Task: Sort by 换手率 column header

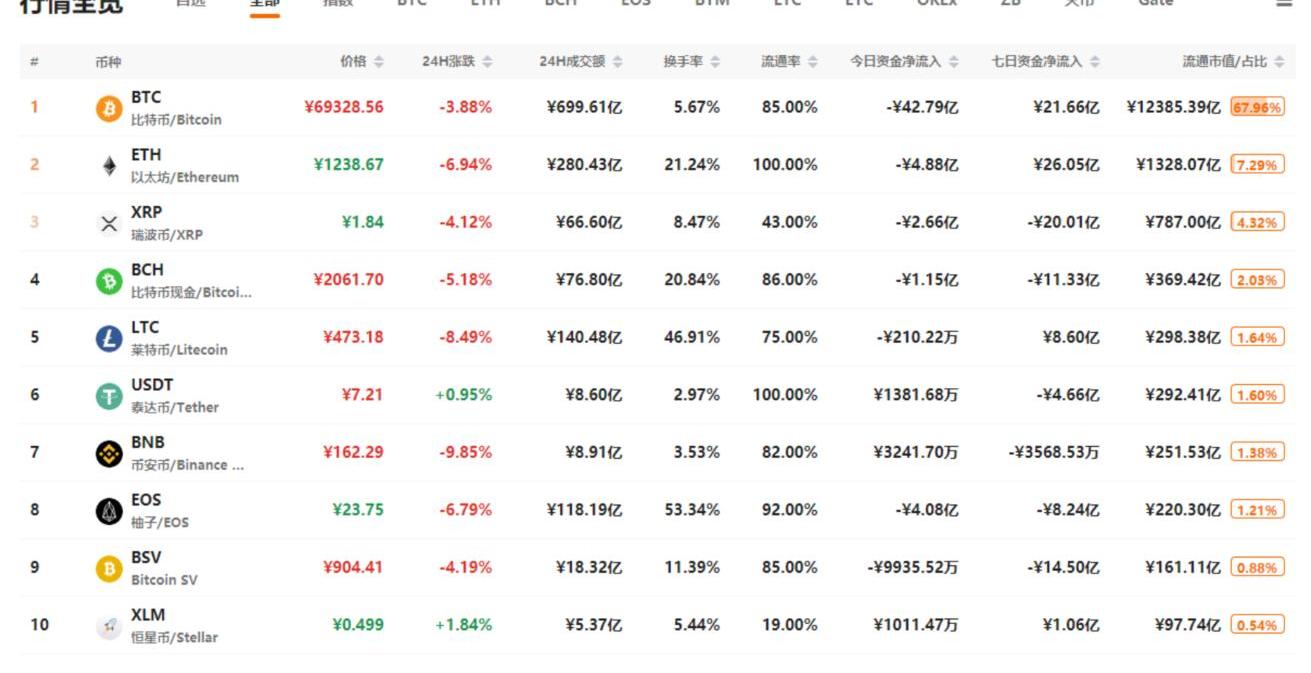Action: tap(691, 62)
